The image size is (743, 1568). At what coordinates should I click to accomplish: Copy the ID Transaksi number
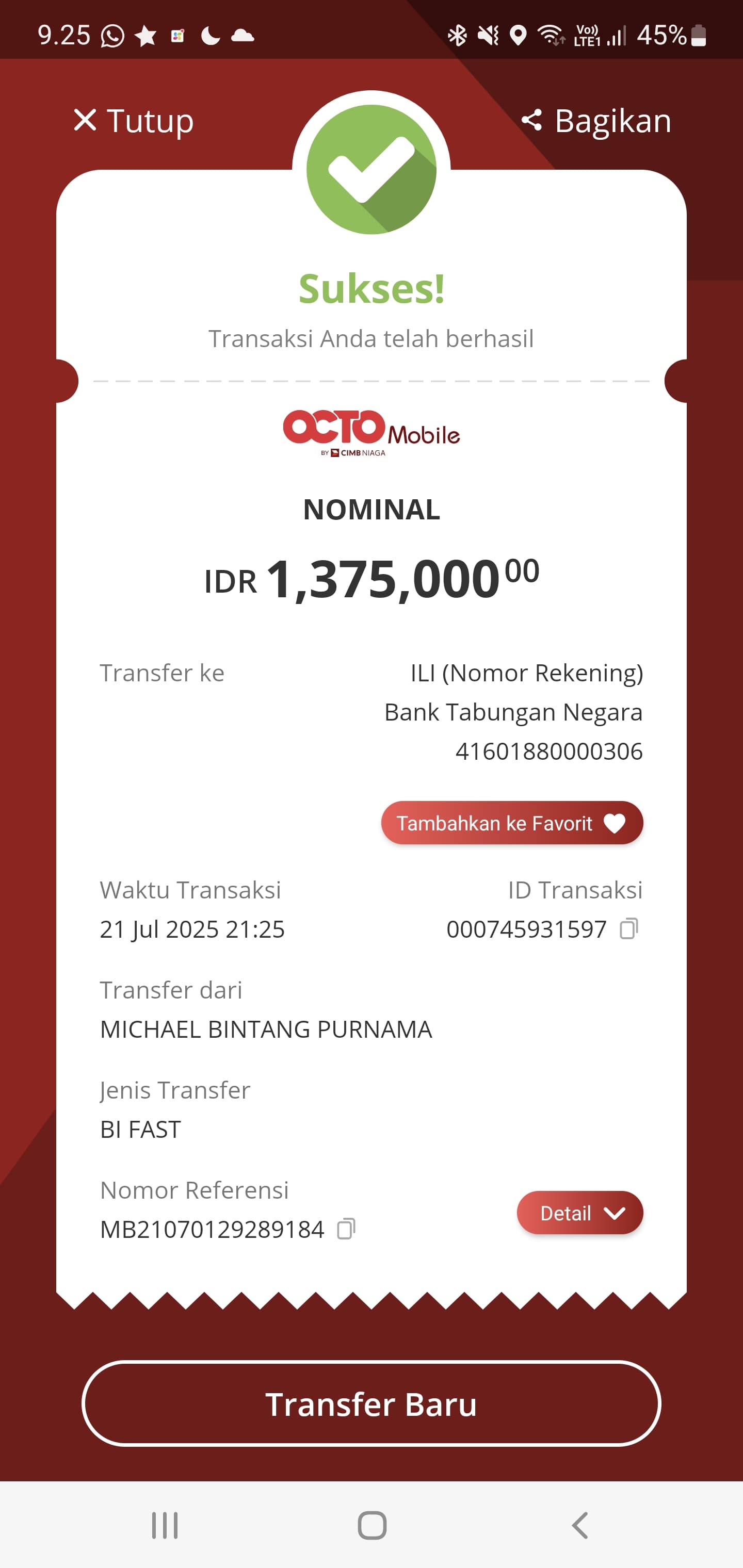[628, 929]
